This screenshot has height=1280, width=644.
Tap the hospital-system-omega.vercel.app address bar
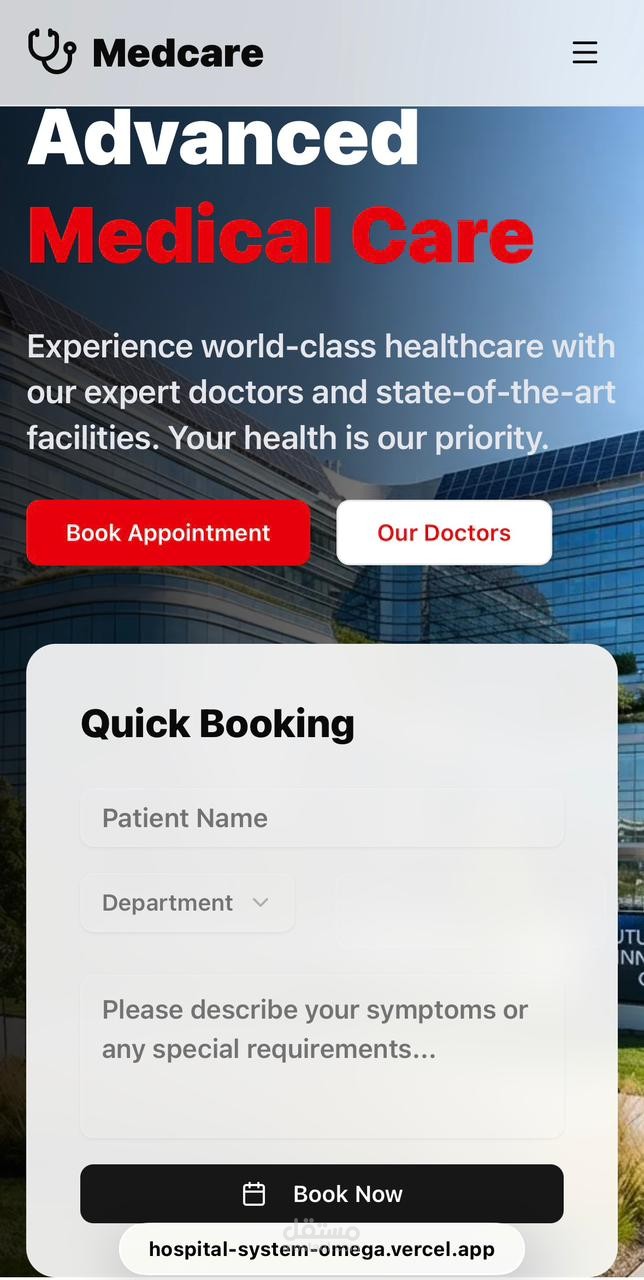(x=321, y=1249)
